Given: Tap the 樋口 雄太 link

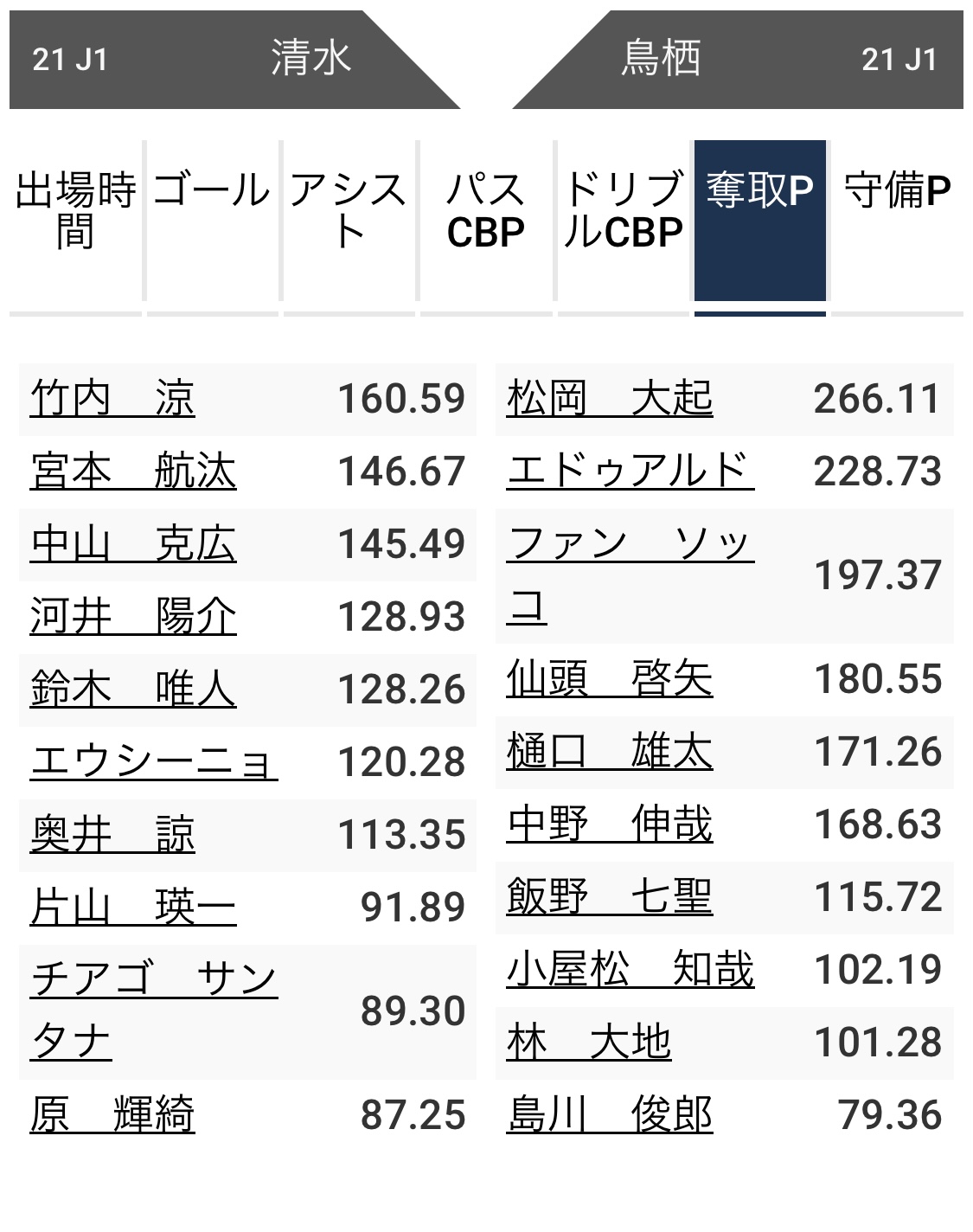Looking at the screenshot, I should [610, 752].
